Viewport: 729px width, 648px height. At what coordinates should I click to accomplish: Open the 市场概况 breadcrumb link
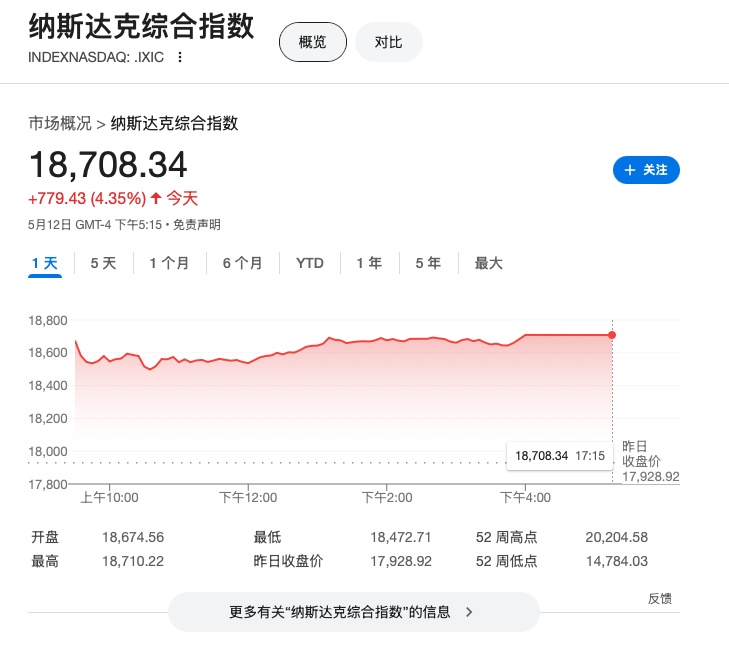[x=59, y=124]
